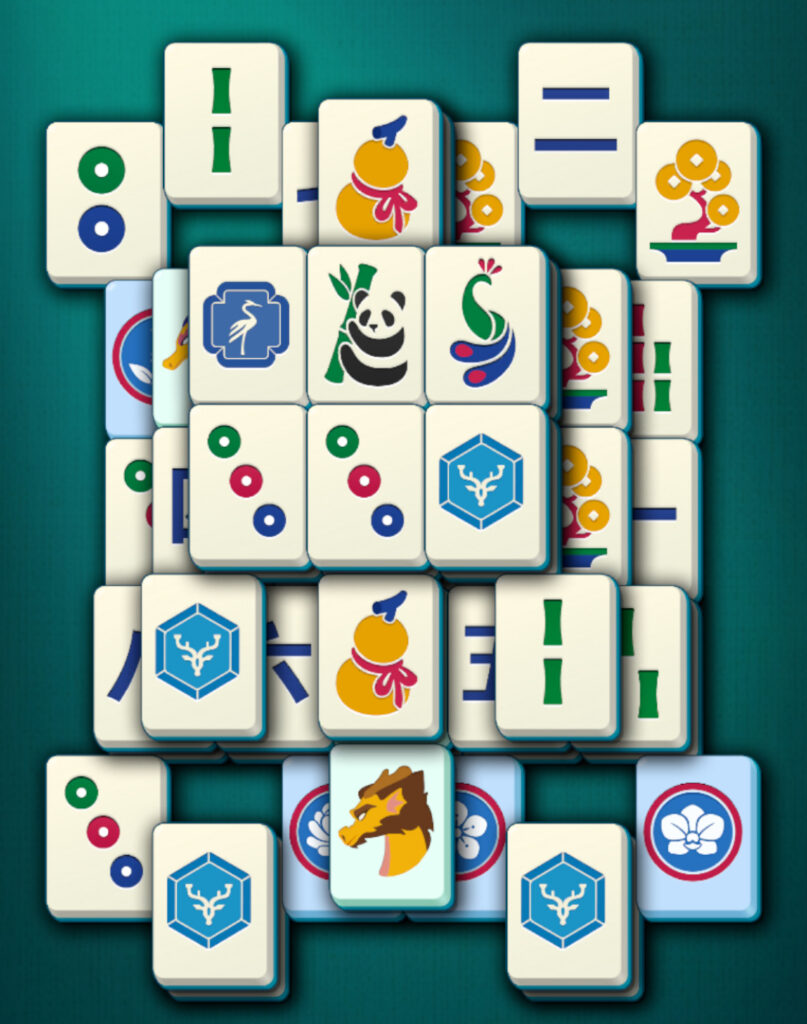
Task: Pick the peacock tile
Action: click(485, 324)
